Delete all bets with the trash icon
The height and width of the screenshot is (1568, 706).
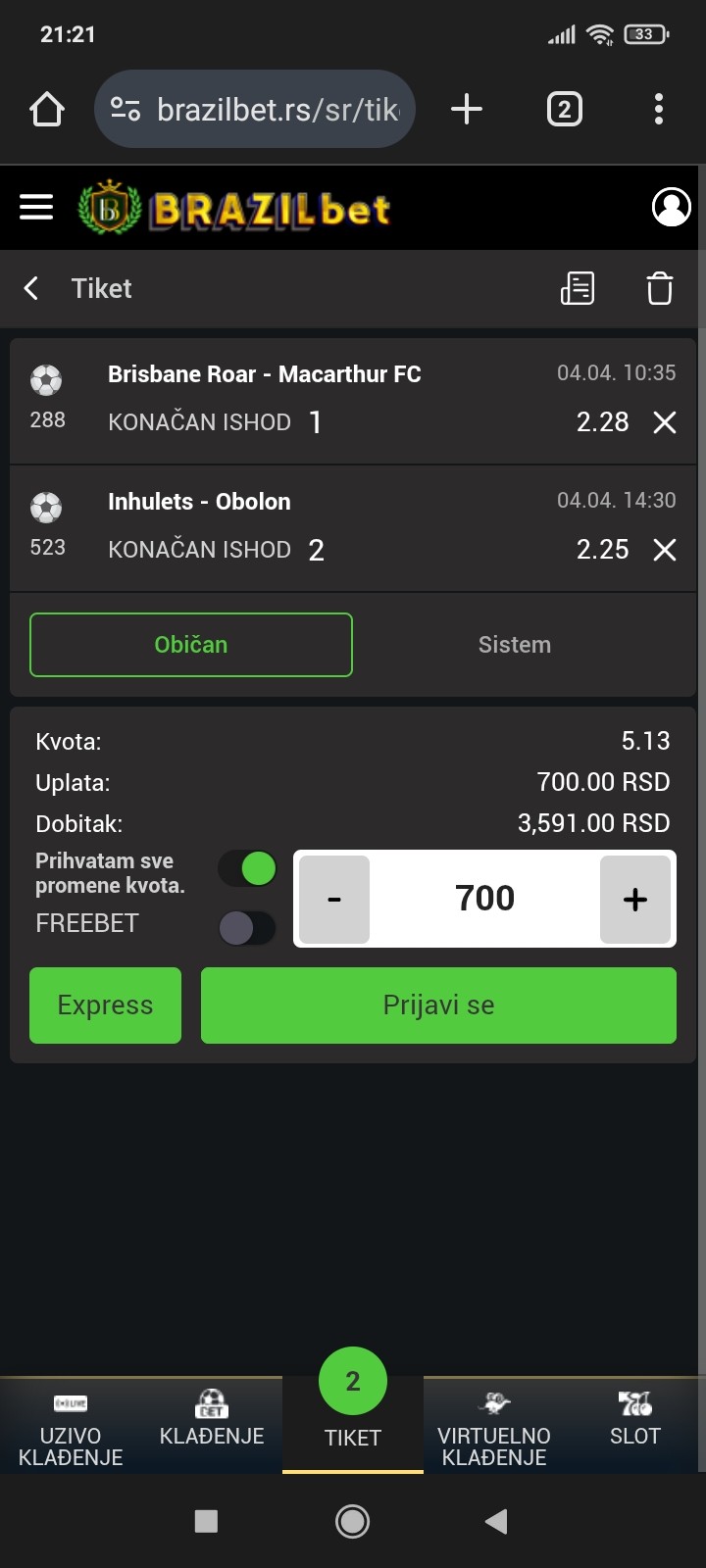[x=660, y=288]
